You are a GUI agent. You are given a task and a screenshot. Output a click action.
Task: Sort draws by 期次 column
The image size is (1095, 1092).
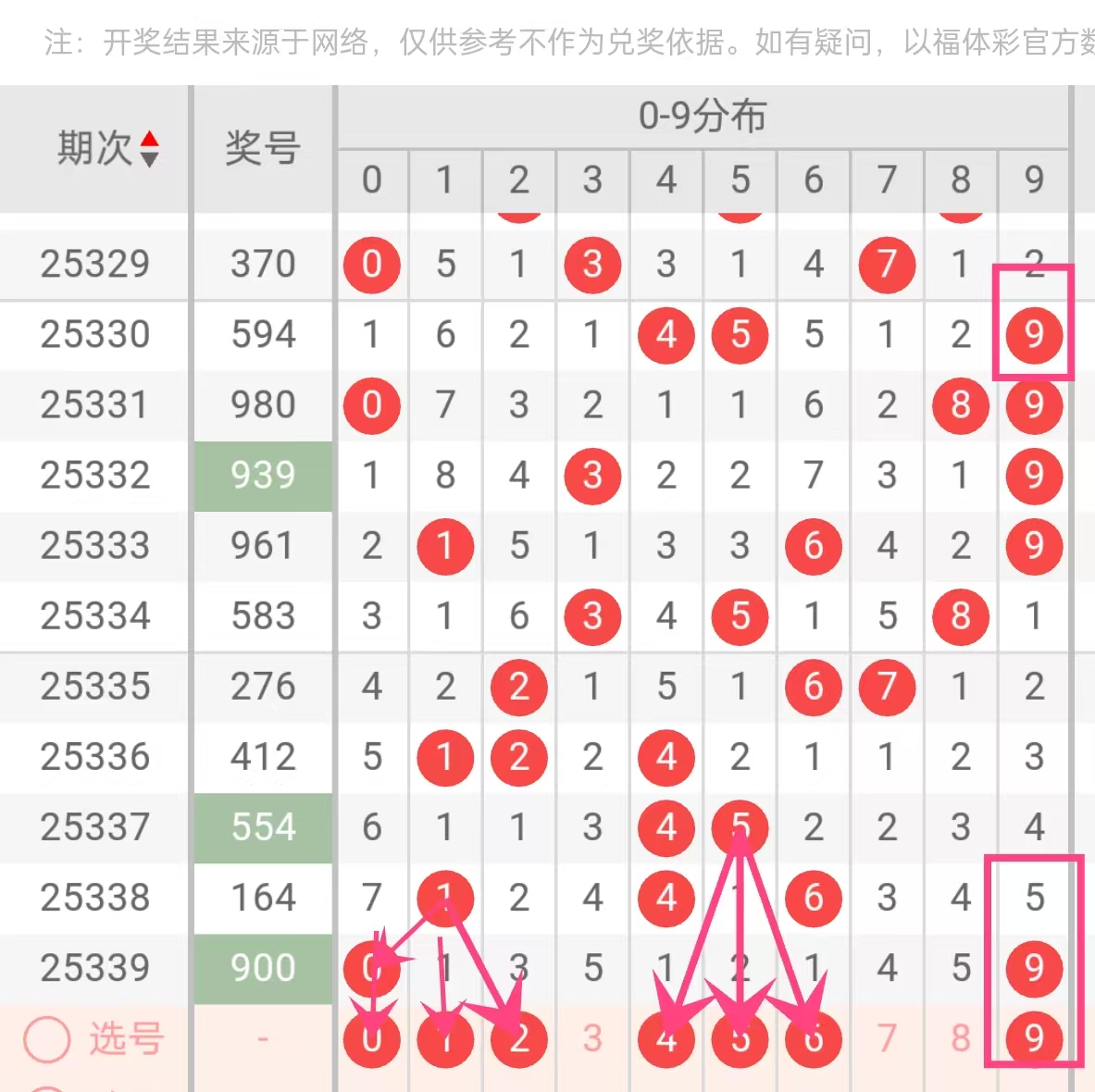tap(149, 149)
